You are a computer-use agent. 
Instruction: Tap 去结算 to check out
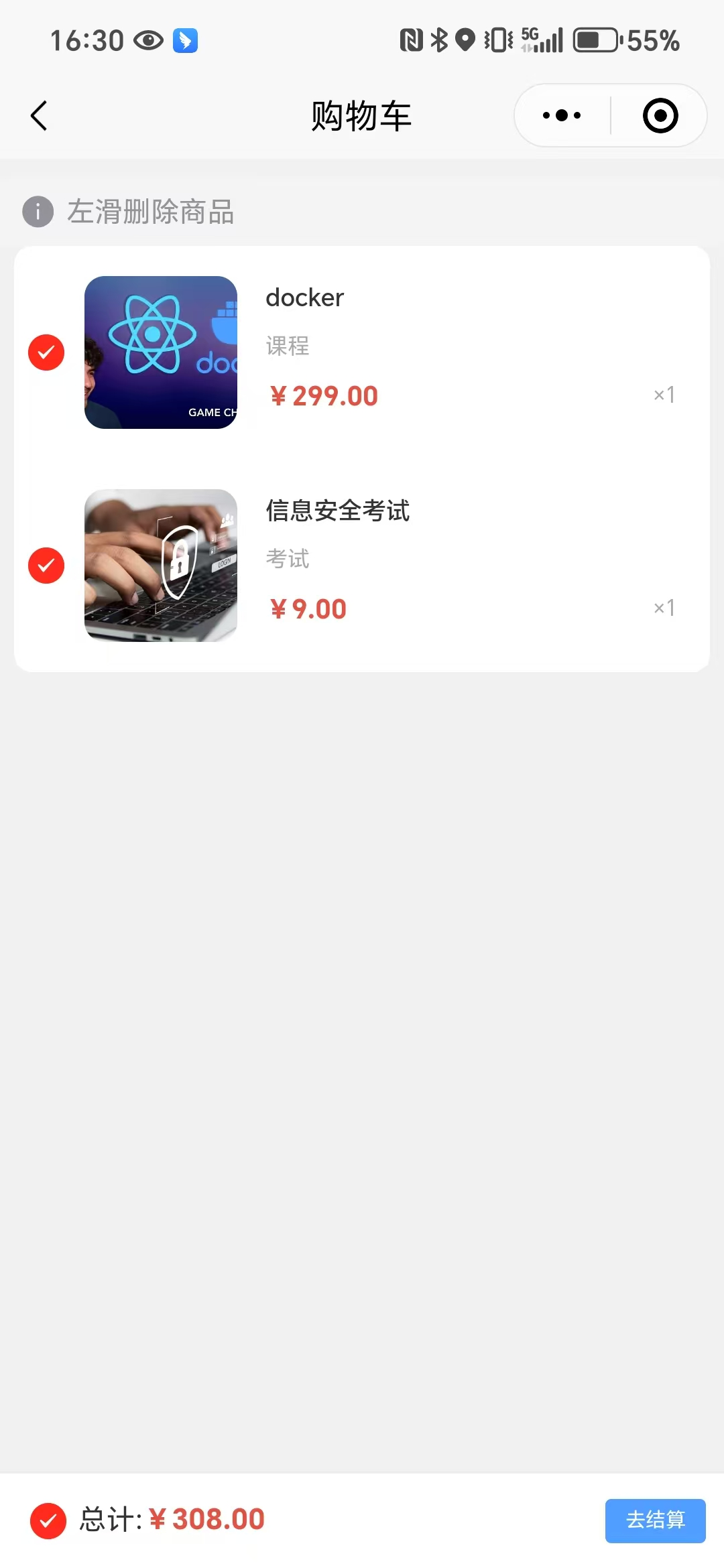(655, 1520)
